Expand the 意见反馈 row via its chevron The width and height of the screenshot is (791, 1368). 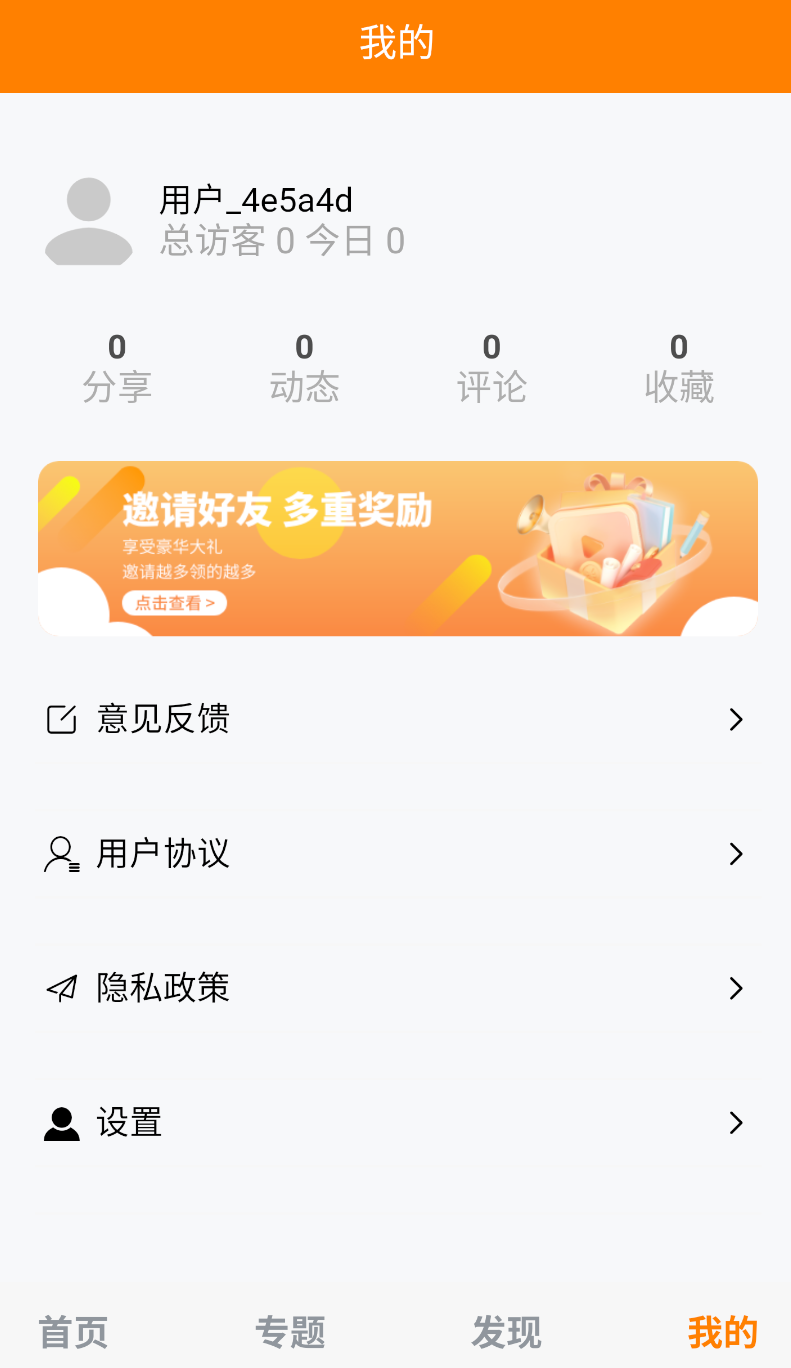click(x=736, y=719)
